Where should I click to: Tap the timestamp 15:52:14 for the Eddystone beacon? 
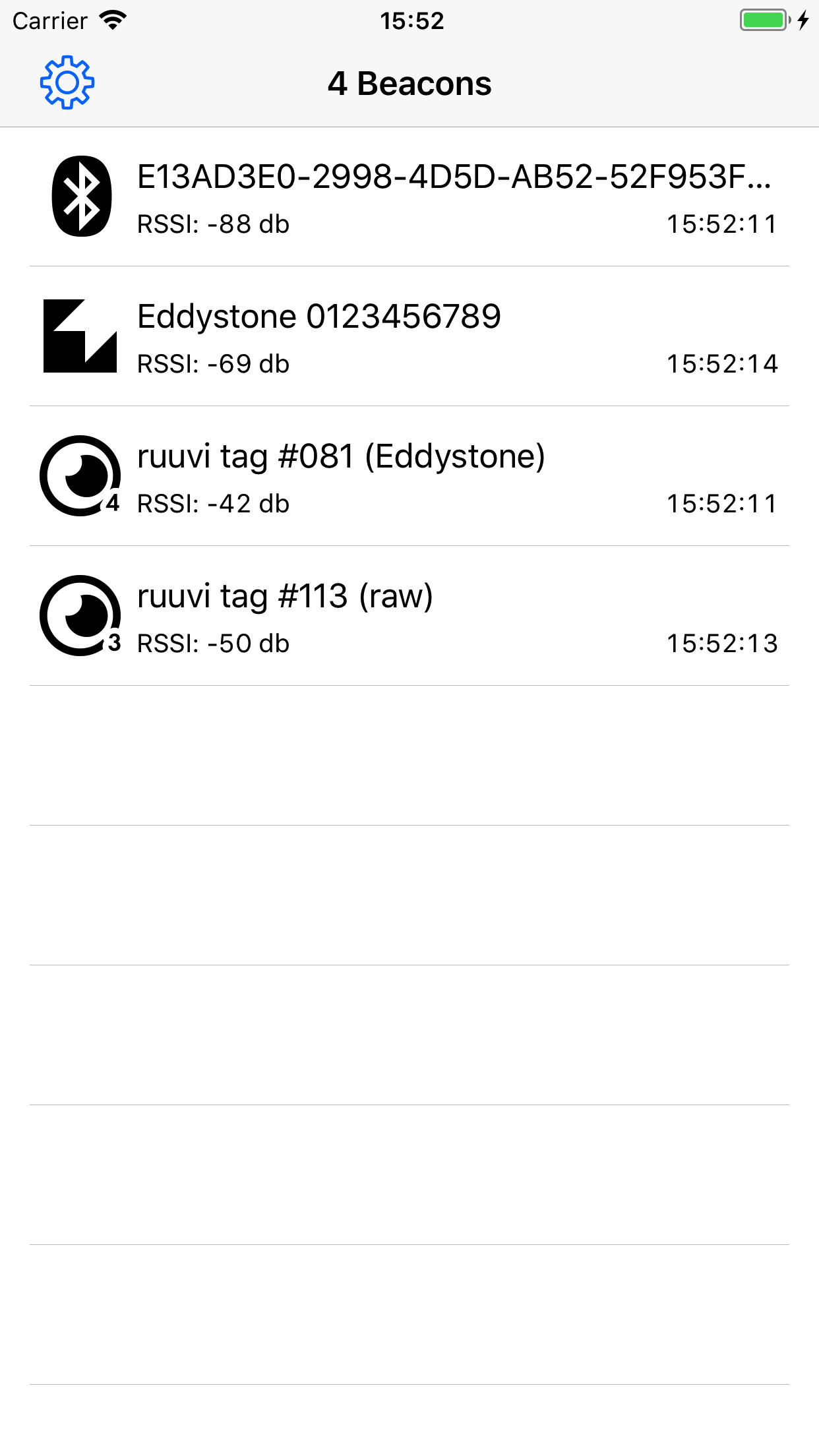click(x=721, y=362)
